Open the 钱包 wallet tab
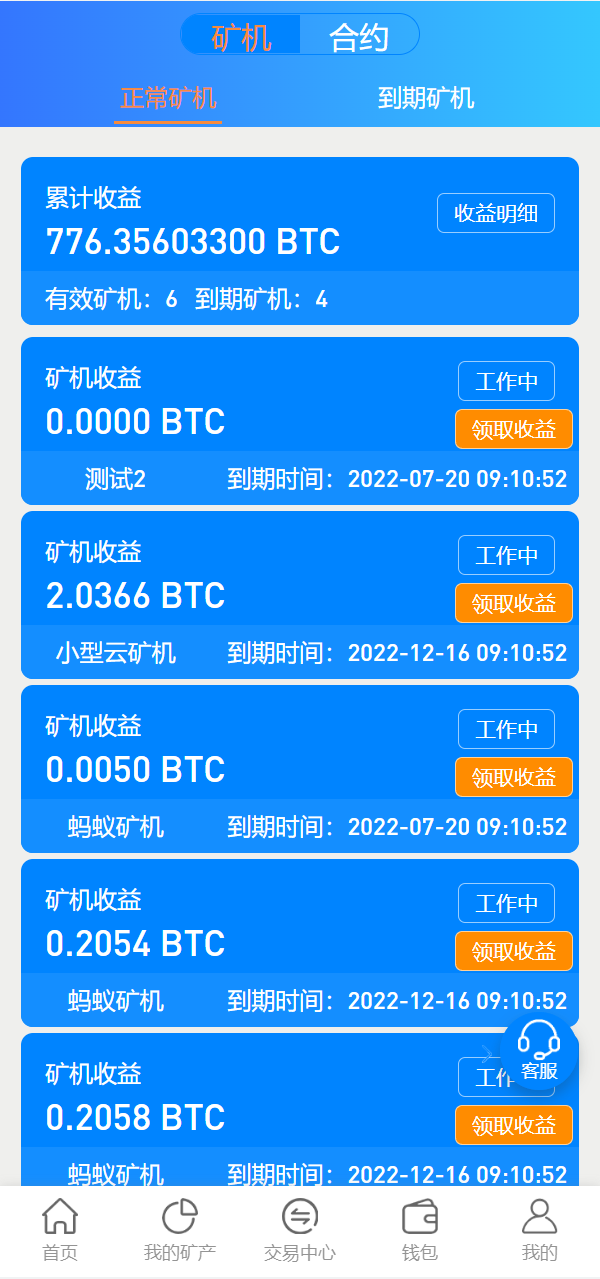Viewport: 600px width, 1279px height. tap(420, 1231)
